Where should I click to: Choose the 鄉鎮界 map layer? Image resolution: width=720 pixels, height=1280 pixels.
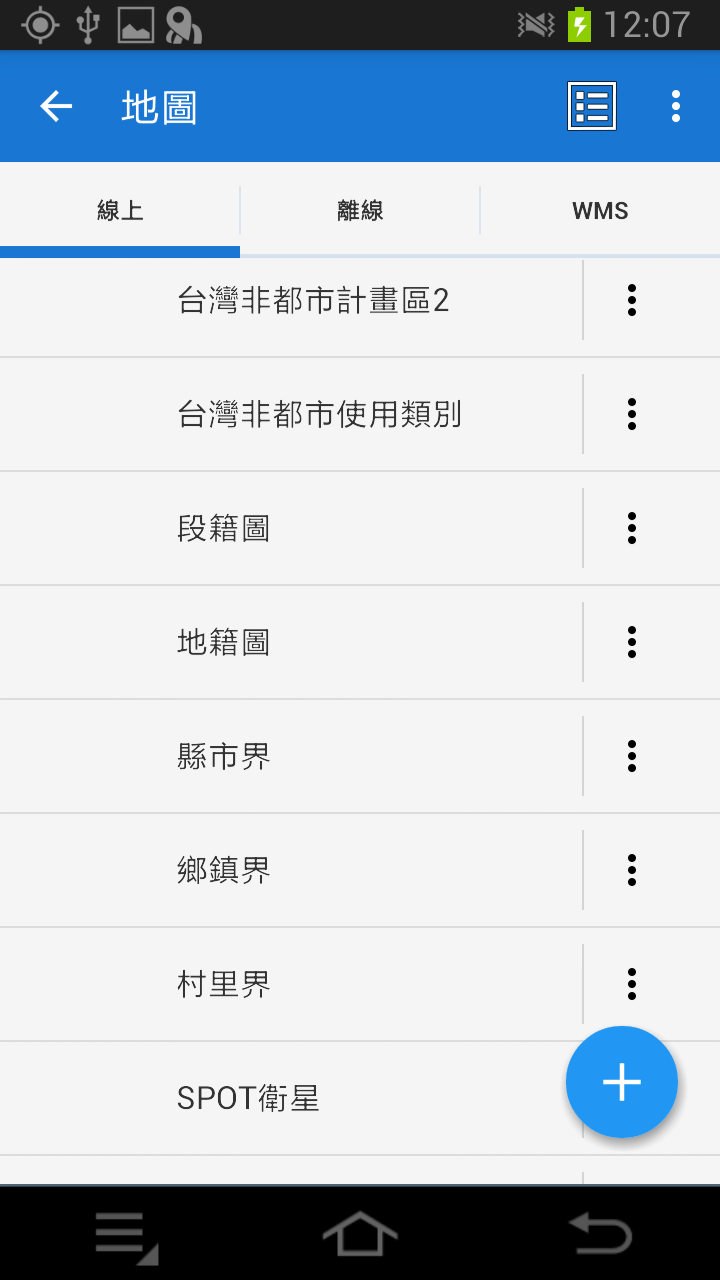pos(291,870)
